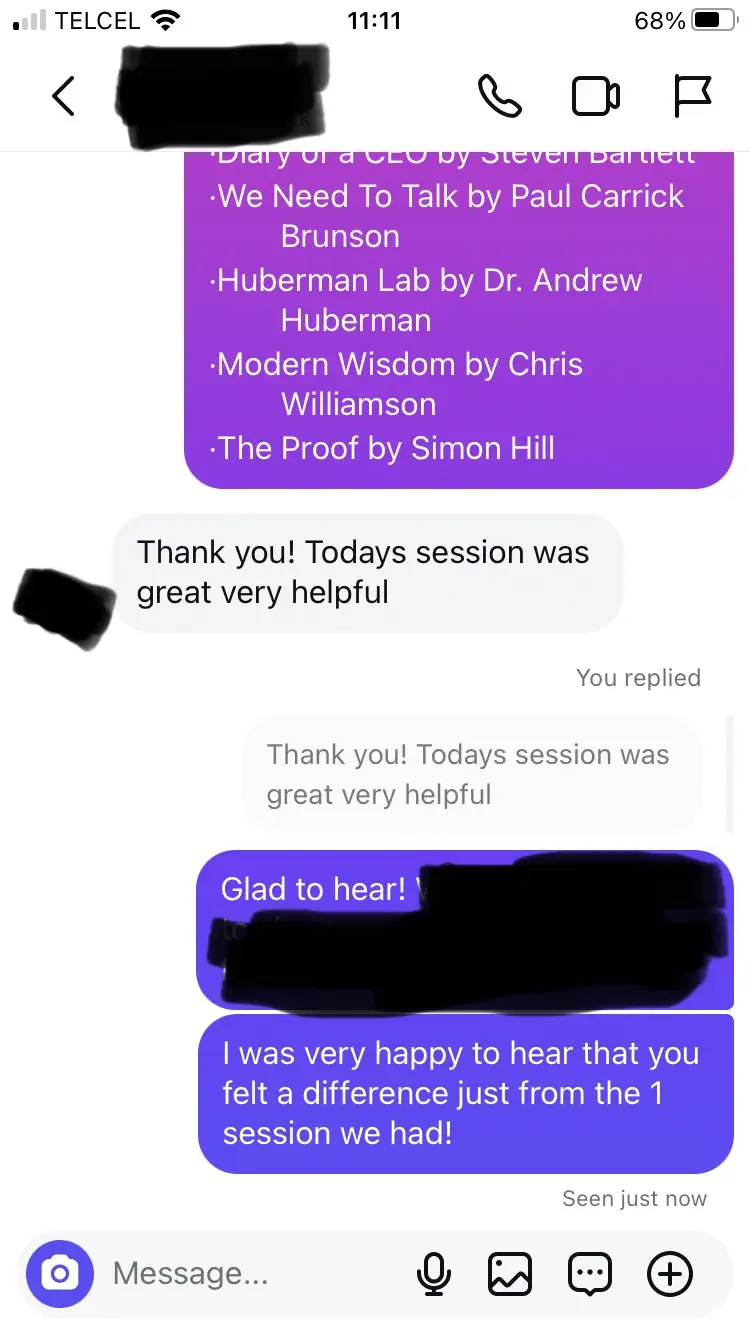The width and height of the screenshot is (750, 1334).
Task: Record a voice message with microphone
Action: pos(433,1273)
